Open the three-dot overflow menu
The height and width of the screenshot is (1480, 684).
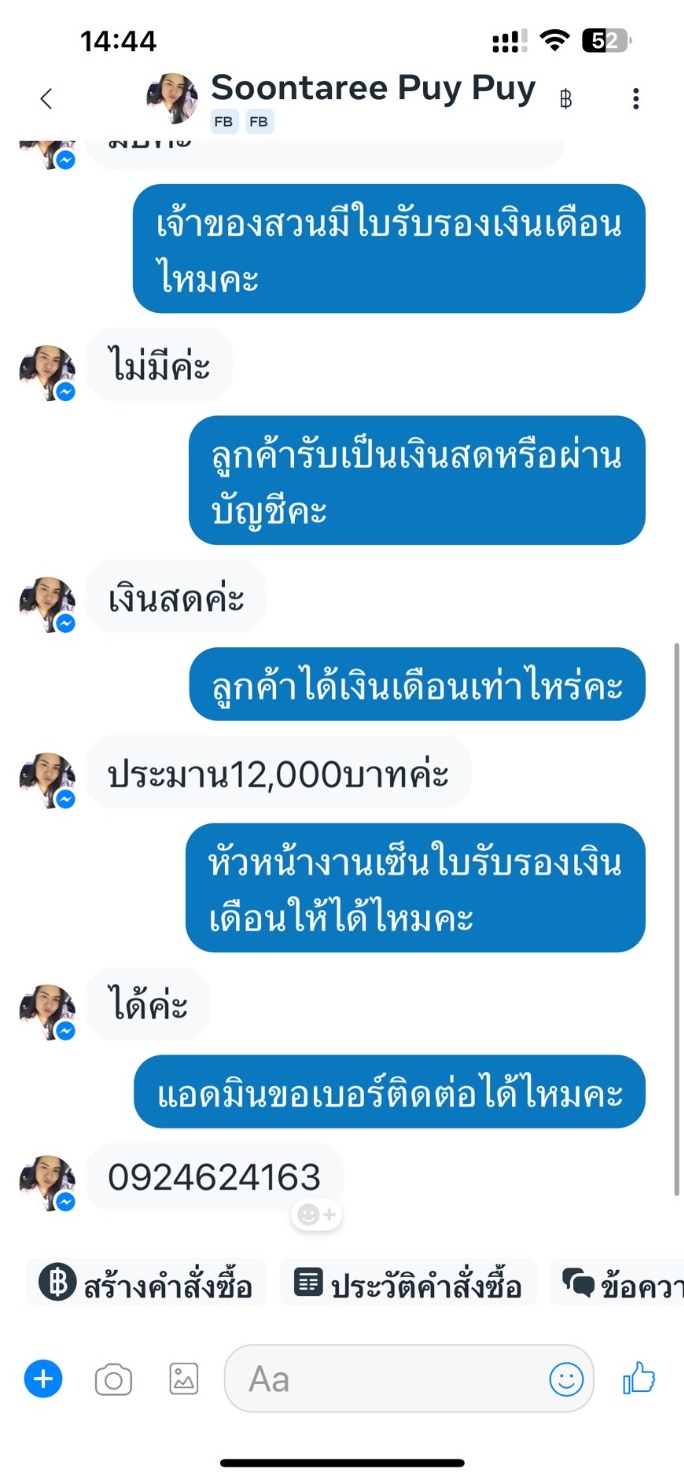coord(636,99)
